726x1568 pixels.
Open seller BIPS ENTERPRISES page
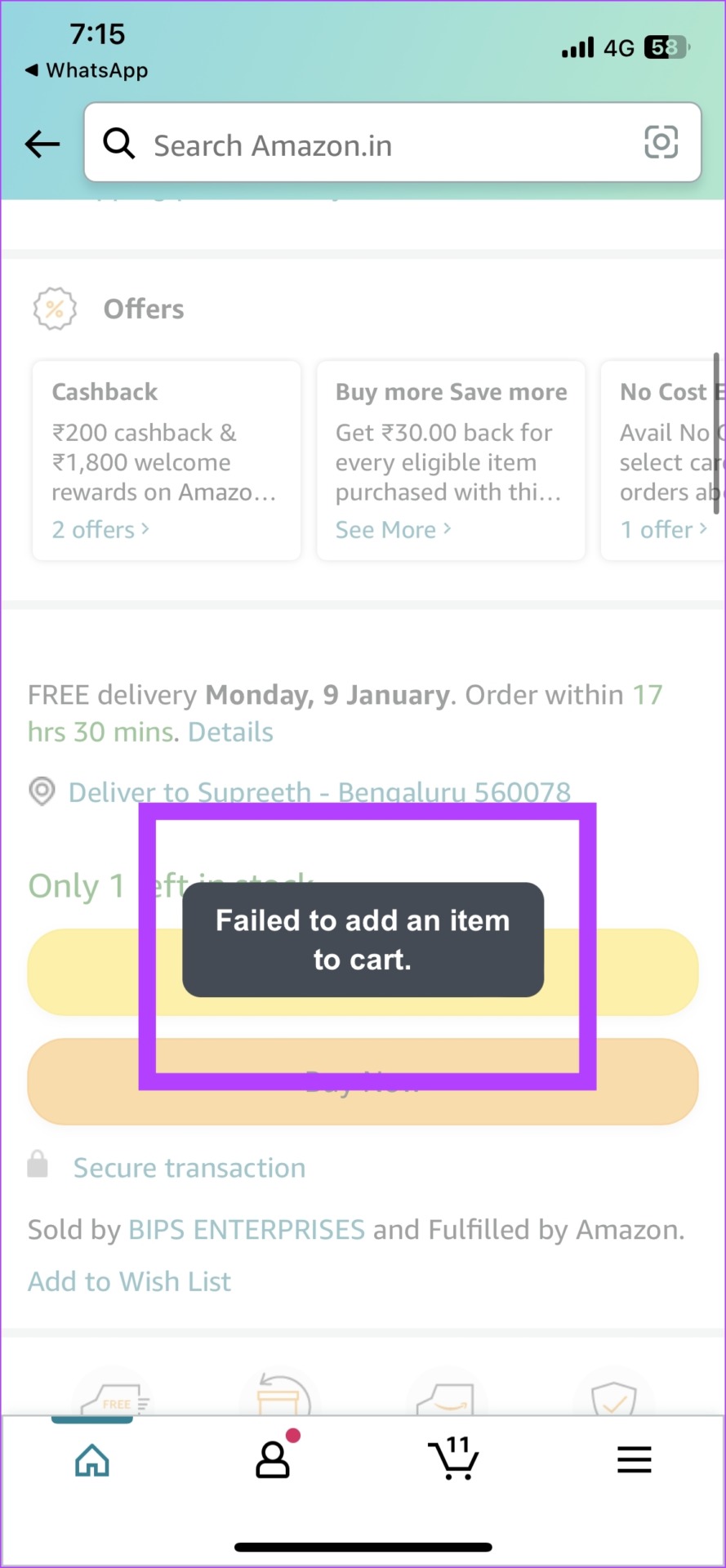tap(247, 1229)
